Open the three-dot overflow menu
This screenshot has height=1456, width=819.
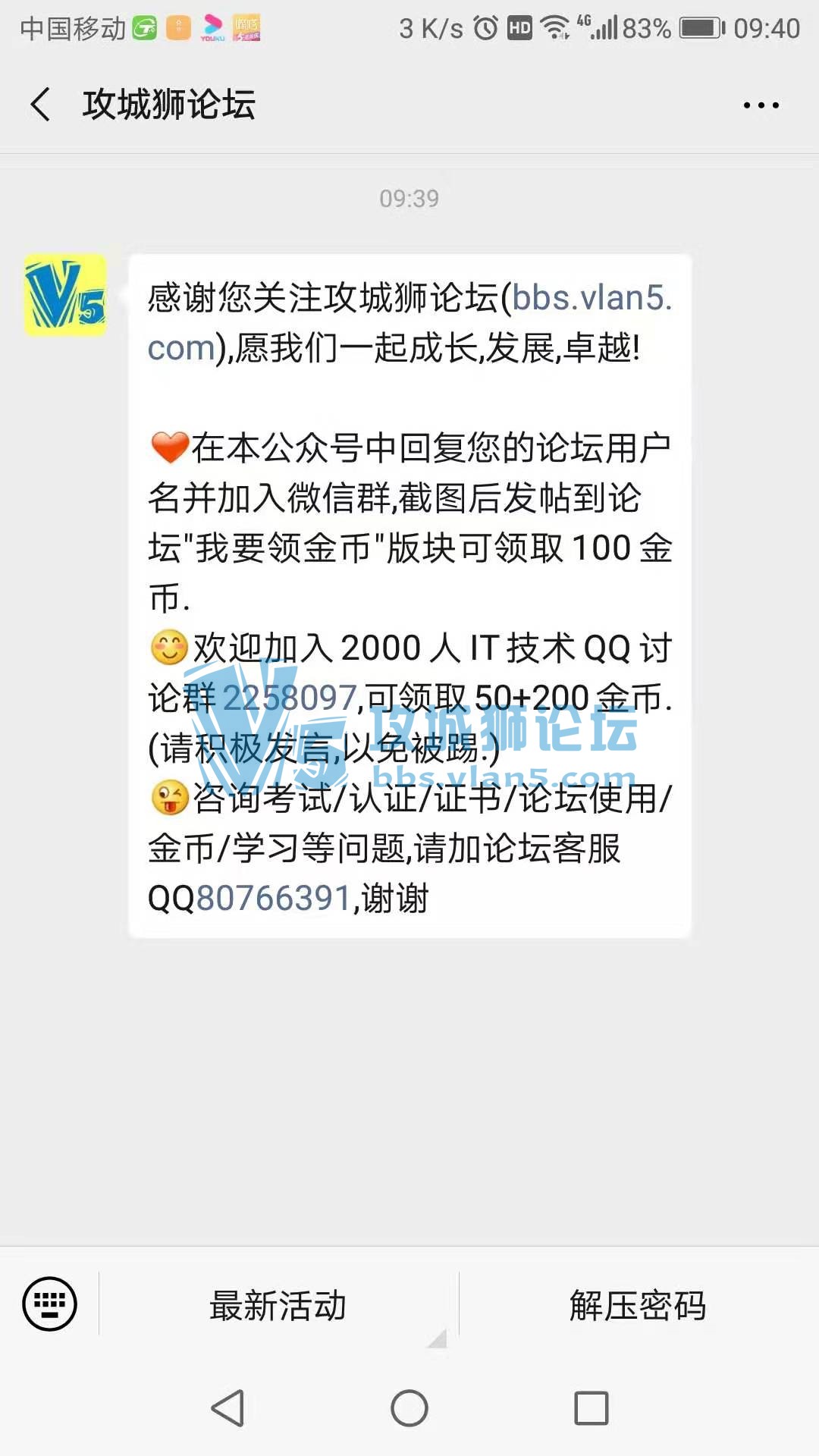(x=761, y=105)
